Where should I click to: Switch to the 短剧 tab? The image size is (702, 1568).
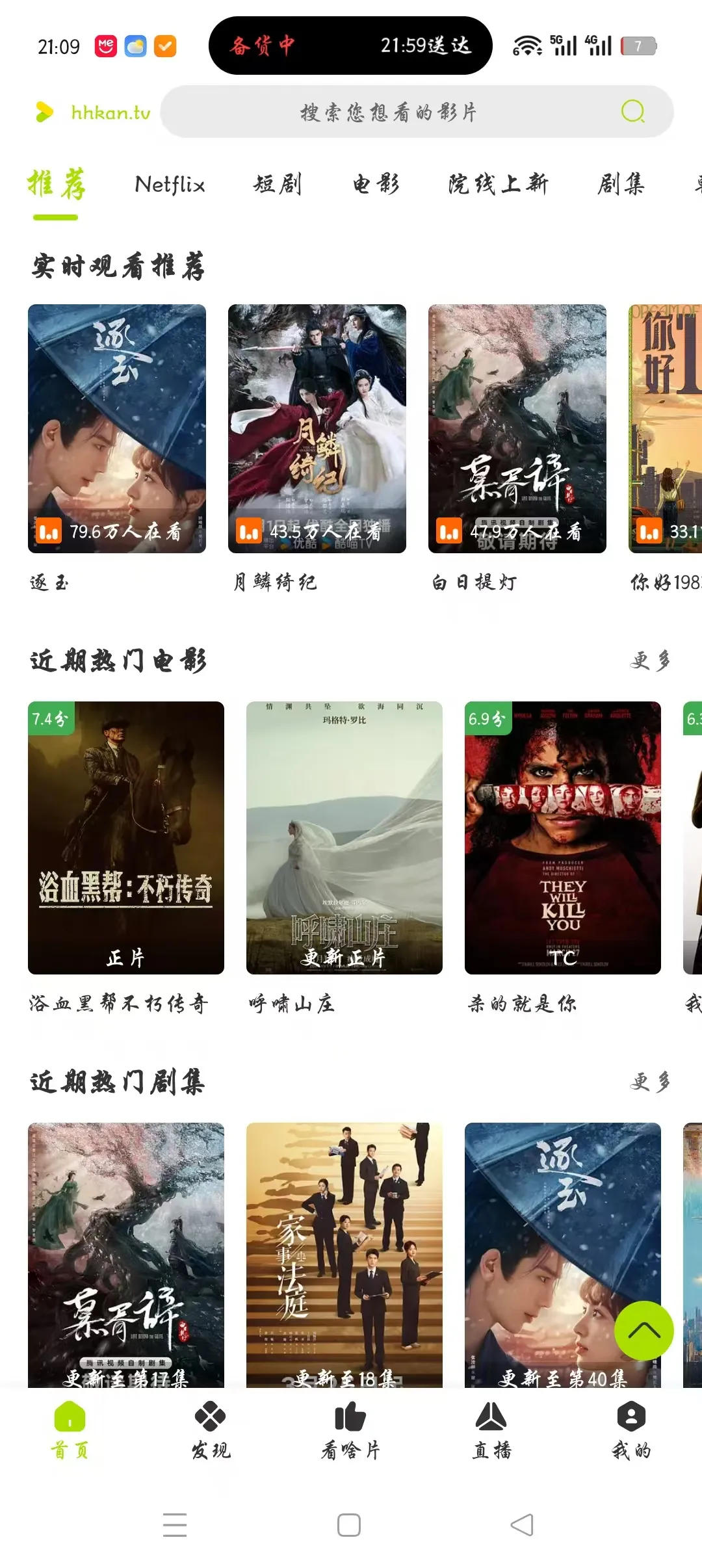(x=278, y=185)
